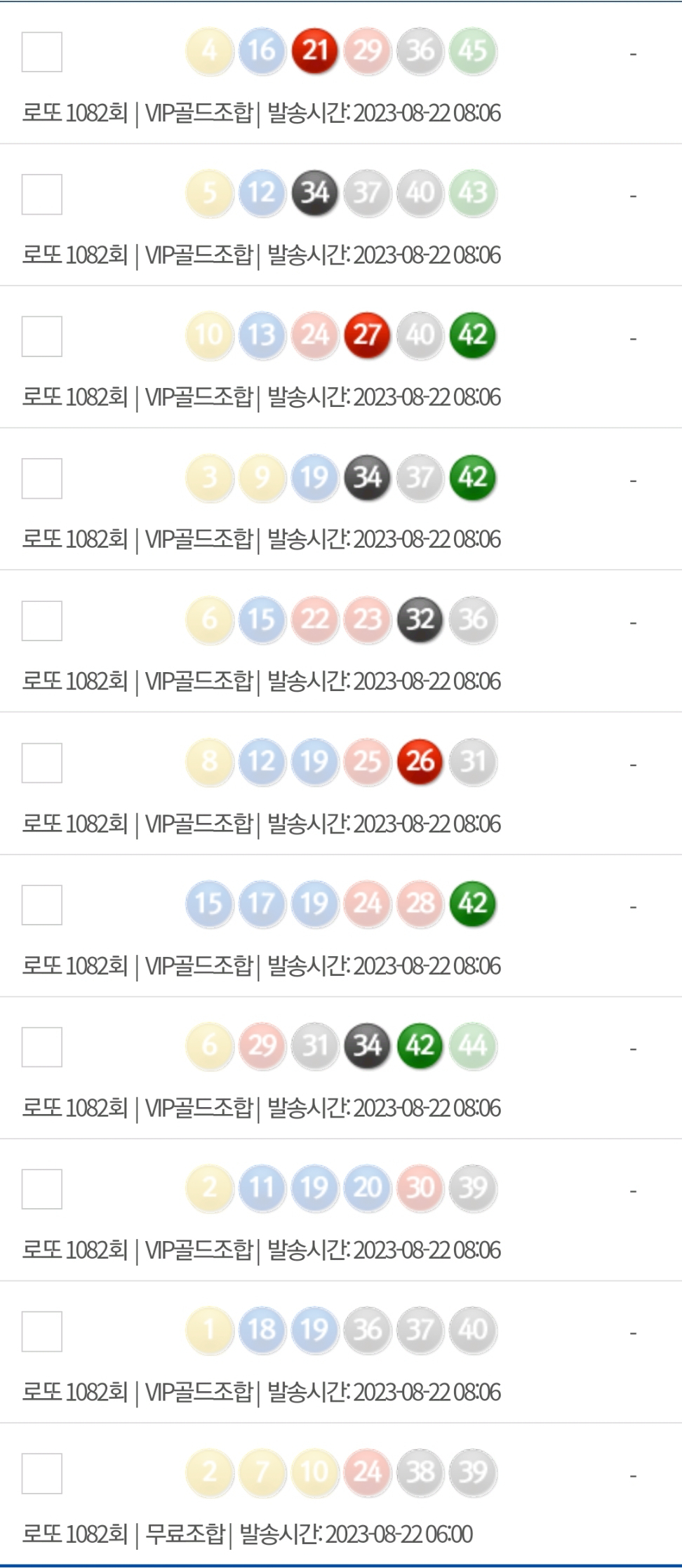Check combination 2 11 19 20 30 39
The height and width of the screenshot is (1568, 682).
tap(42, 1189)
